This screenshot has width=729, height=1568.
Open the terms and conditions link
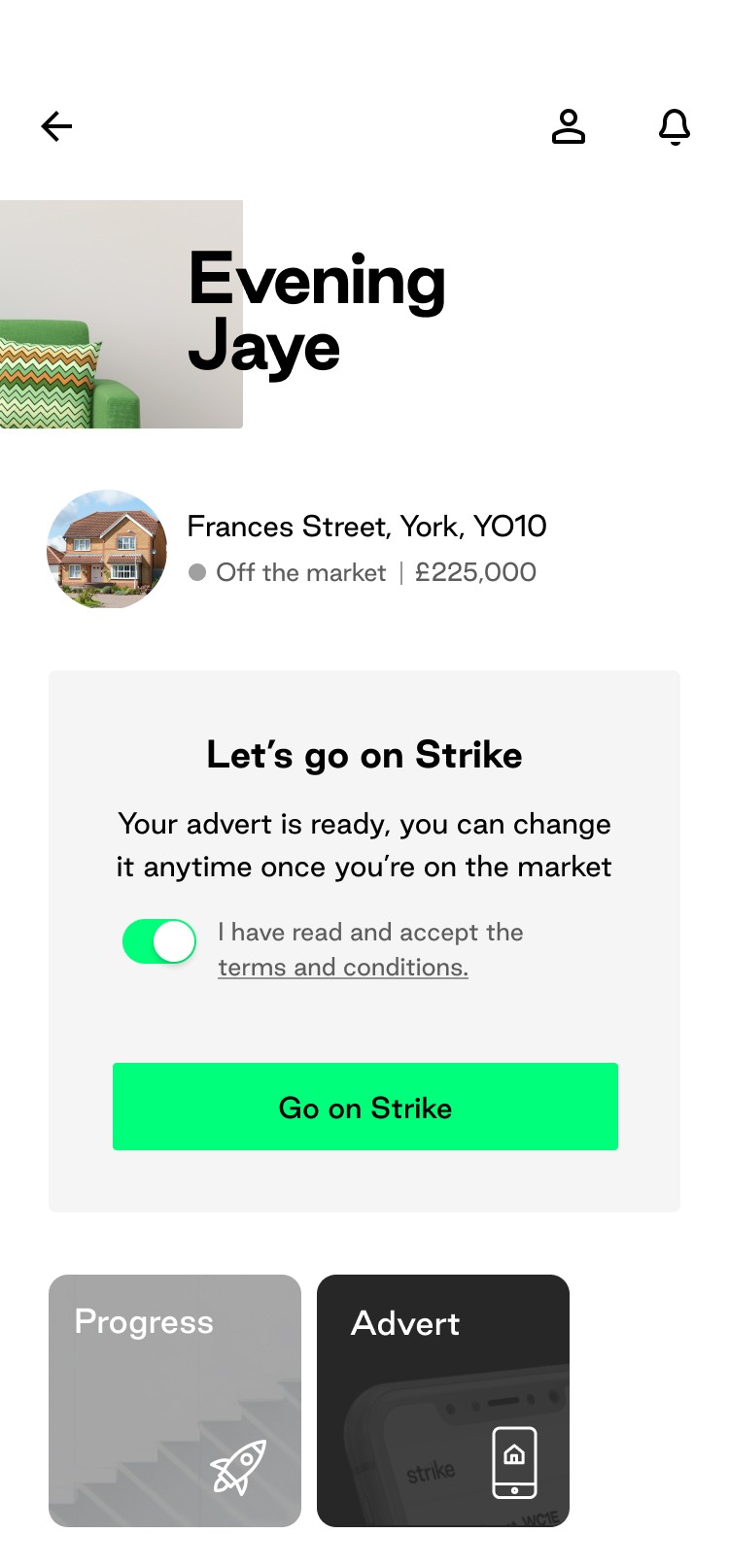343,968
